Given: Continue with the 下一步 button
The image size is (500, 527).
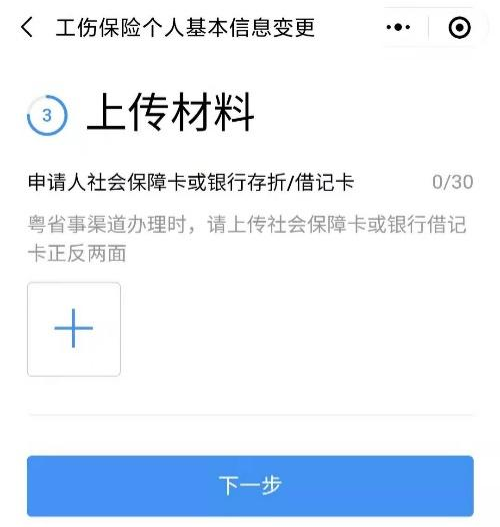Looking at the screenshot, I should pos(250,486).
